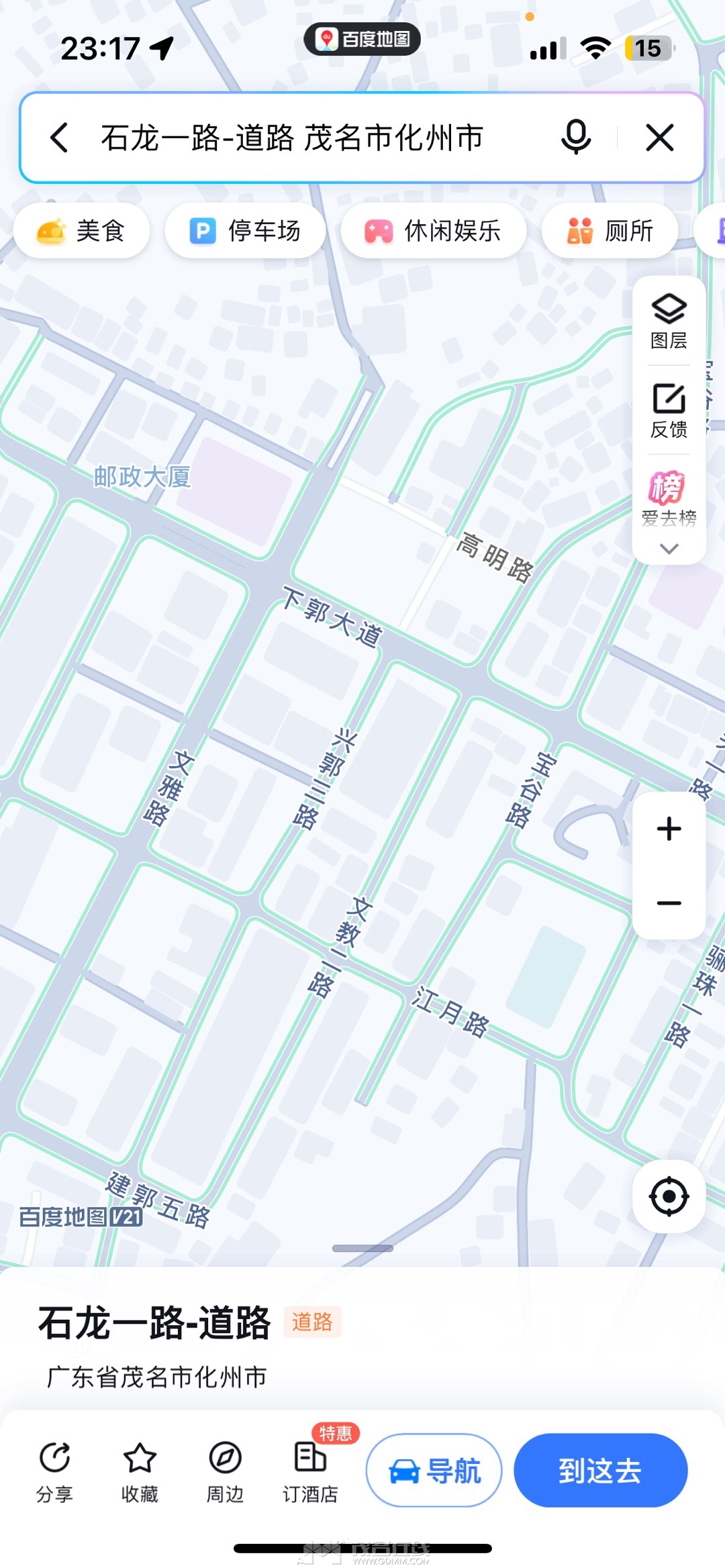Tap the search field with 石龙一路-道路
This screenshot has height=1568, width=725.
coord(292,138)
